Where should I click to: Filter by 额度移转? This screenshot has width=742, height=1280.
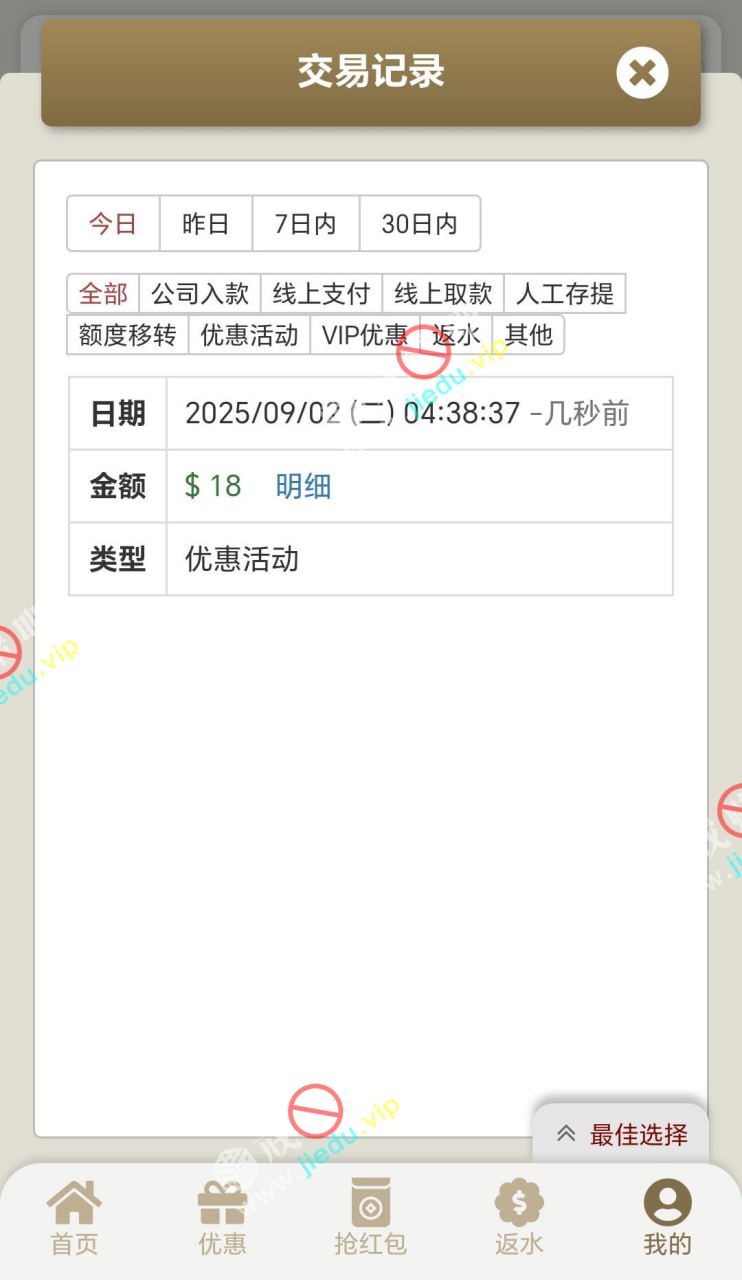127,335
